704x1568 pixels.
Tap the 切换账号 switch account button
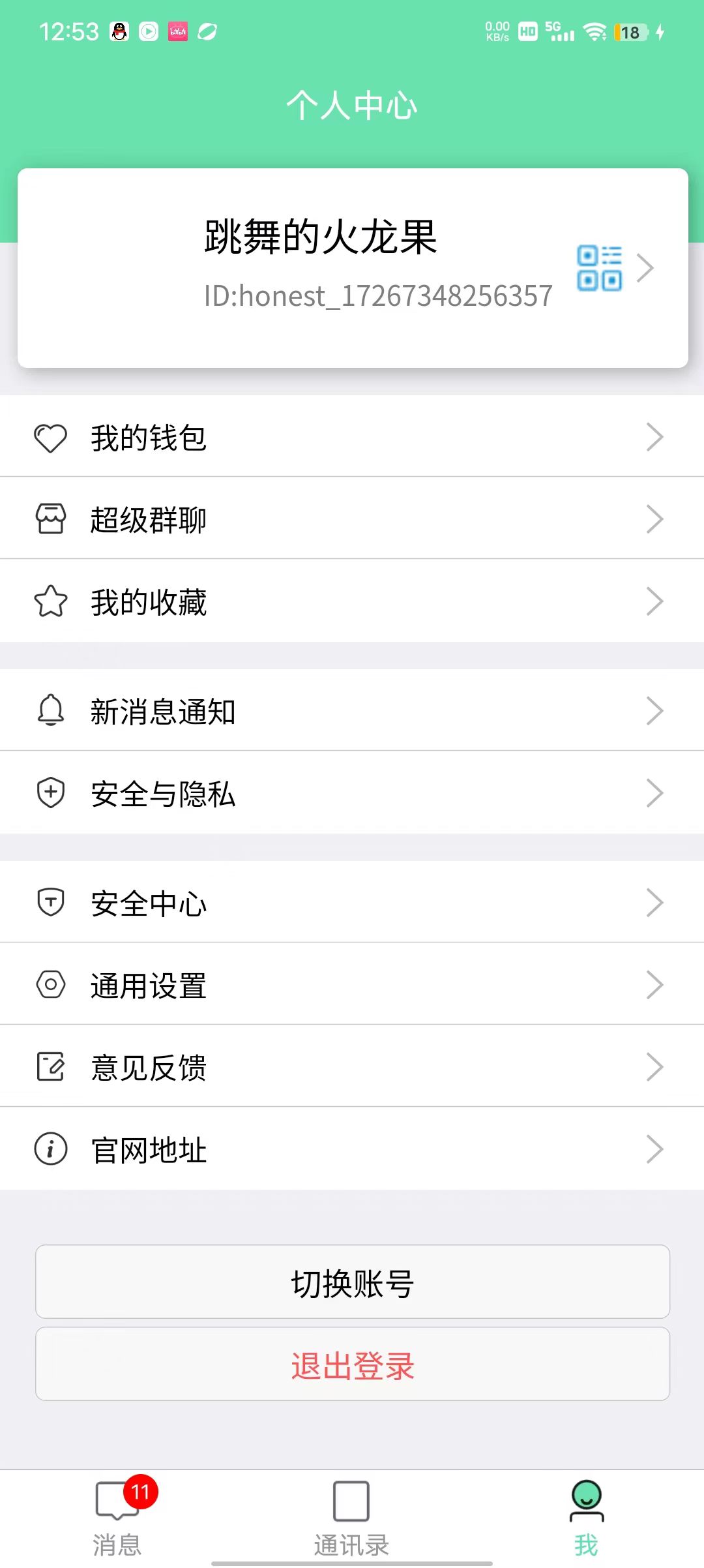click(353, 1282)
